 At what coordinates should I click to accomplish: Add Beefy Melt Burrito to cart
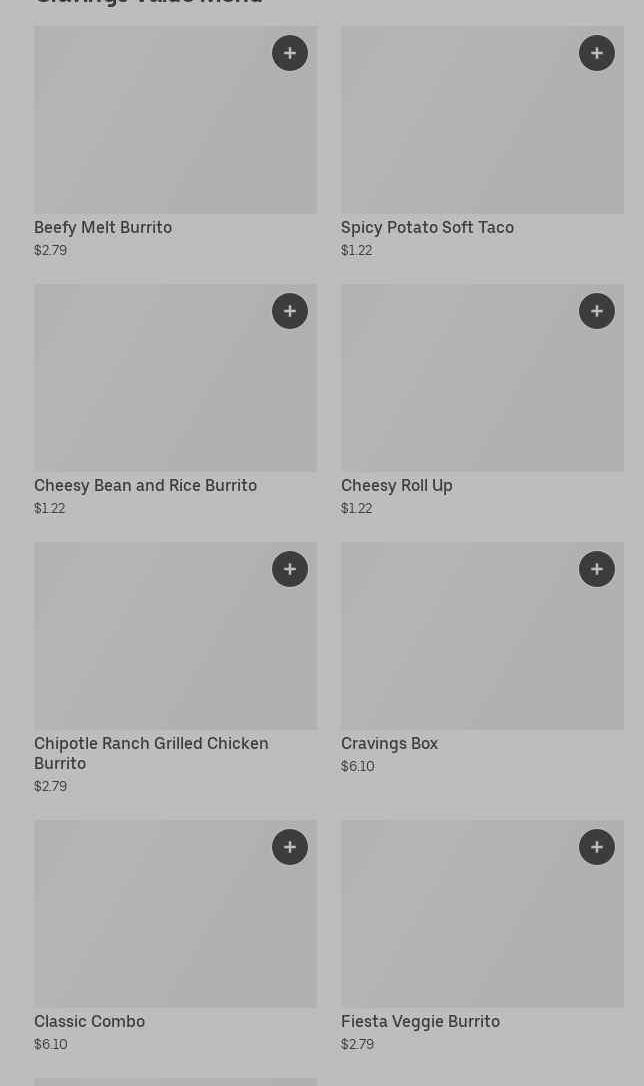[290, 53]
